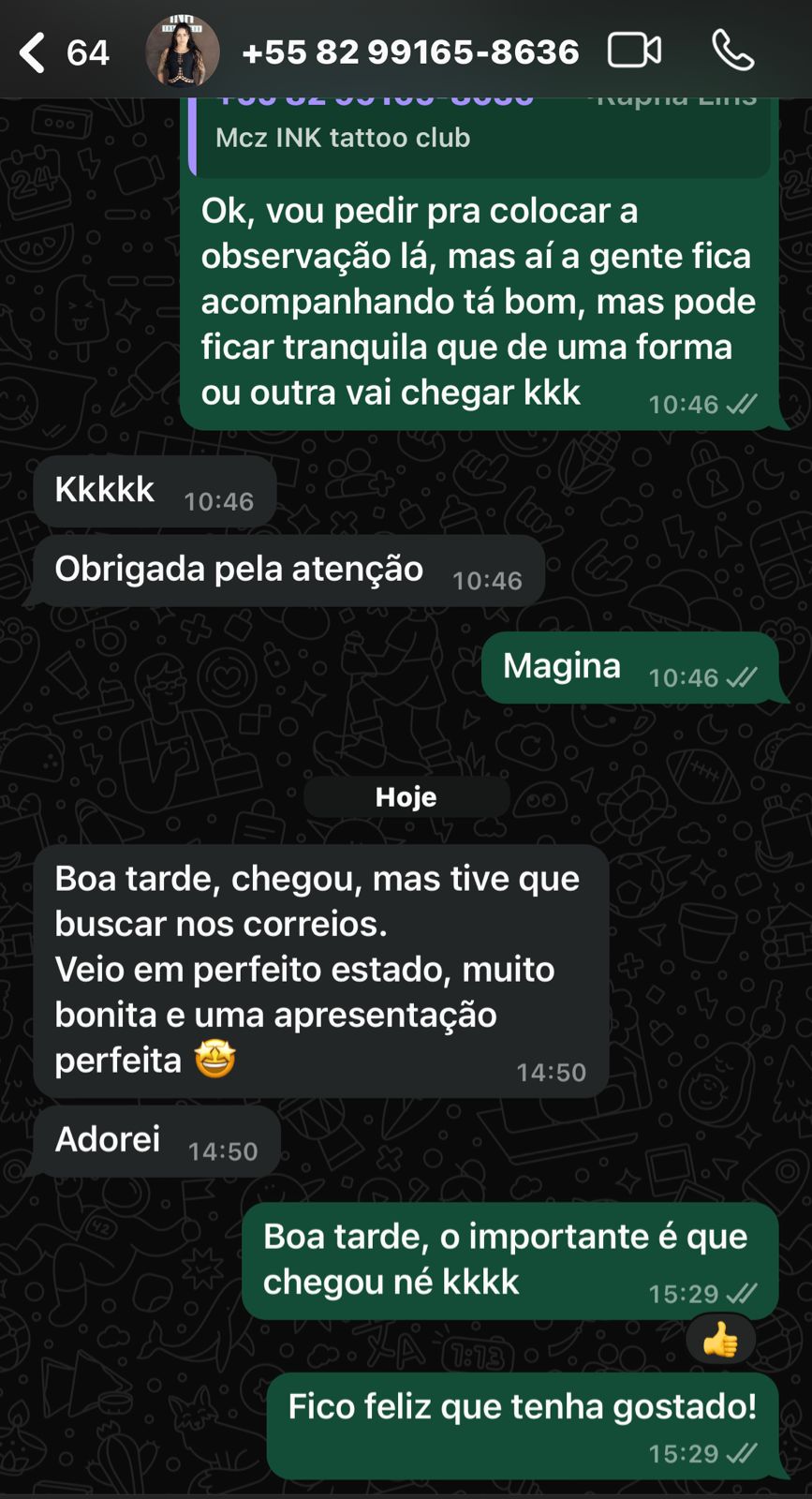812x1499 pixels.
Task: Open the contact's profile picture
Action: point(183,52)
